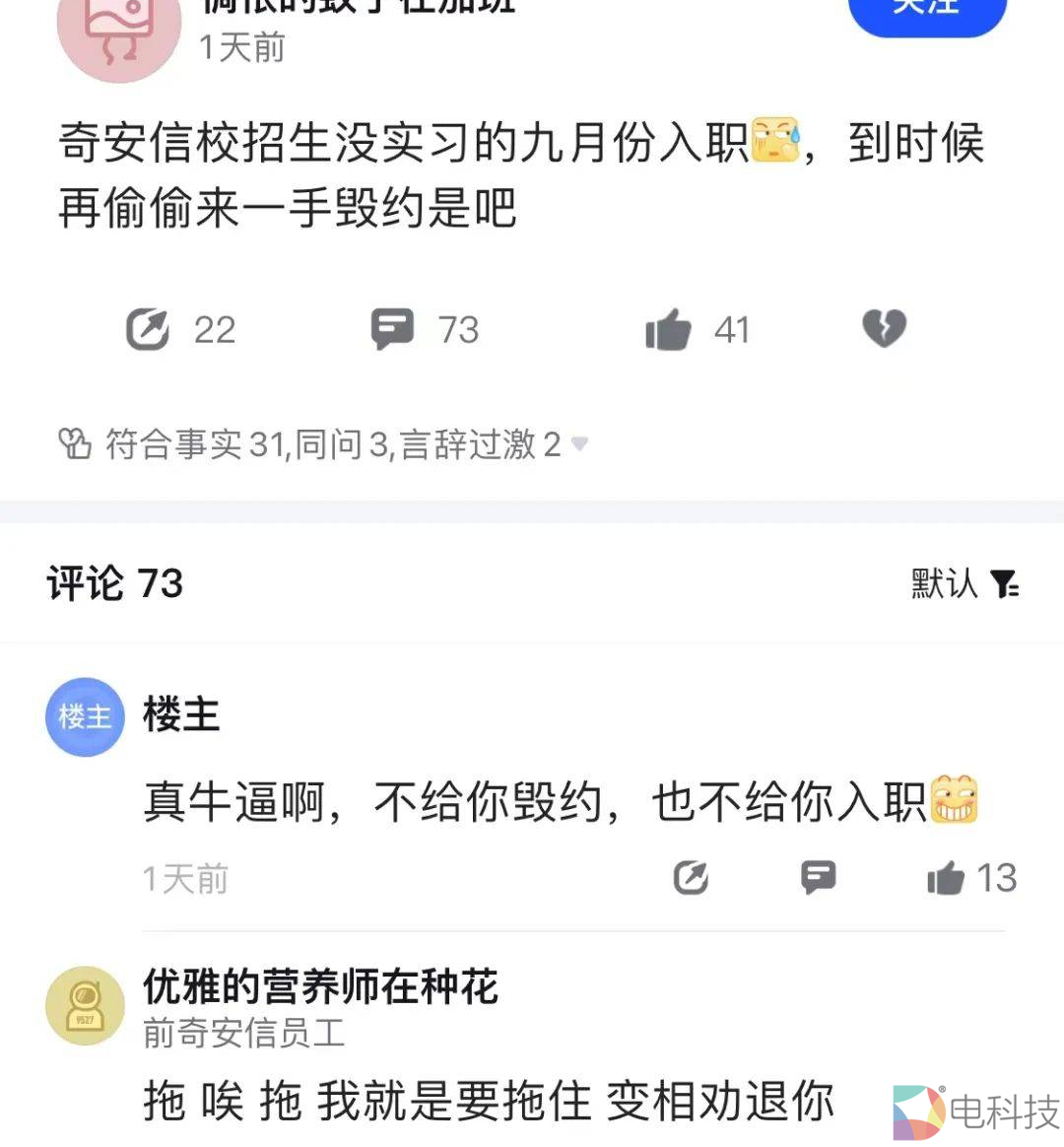Tap the thumbs-up like icon on the post

[672, 329]
